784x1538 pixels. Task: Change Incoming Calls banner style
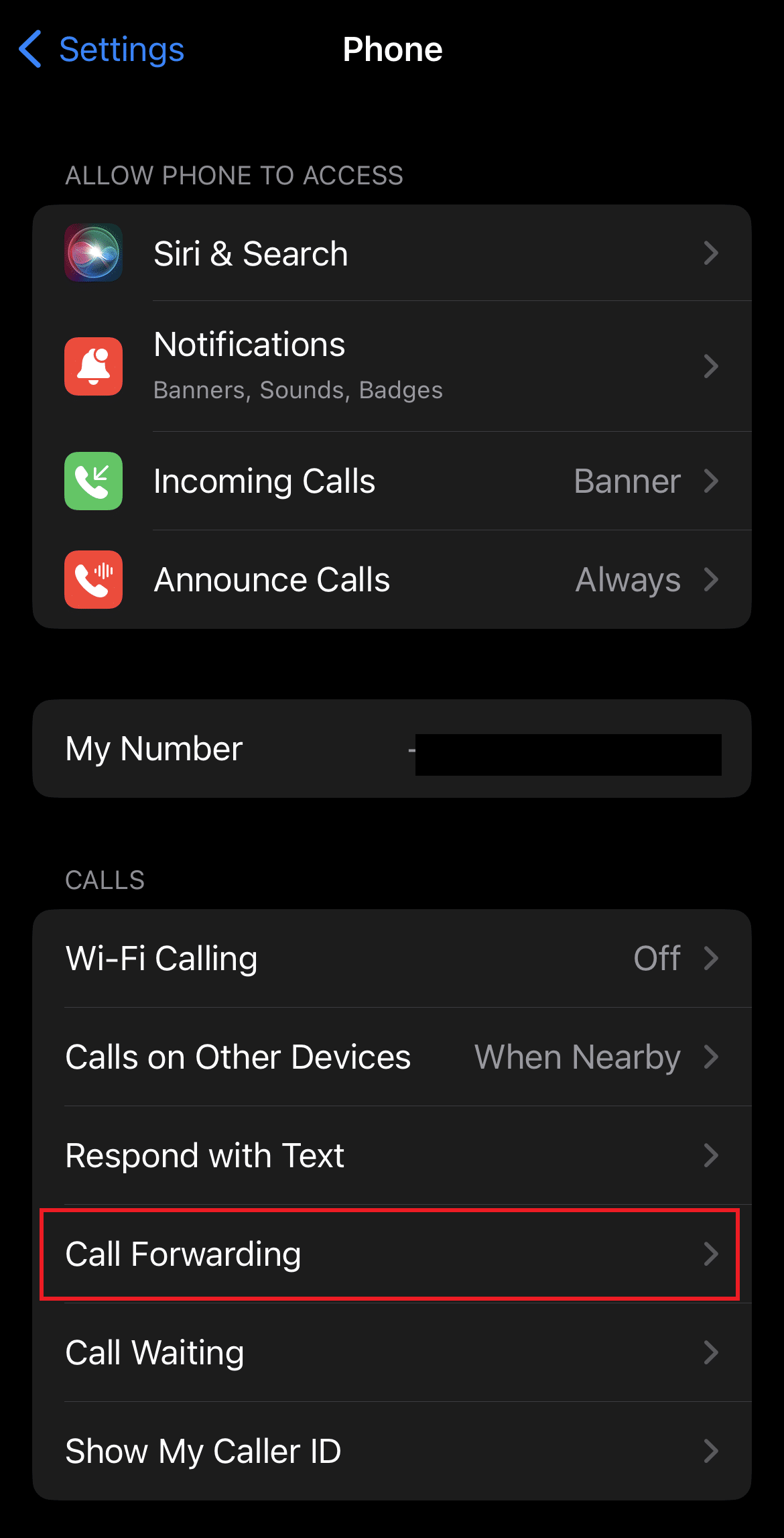[x=392, y=481]
